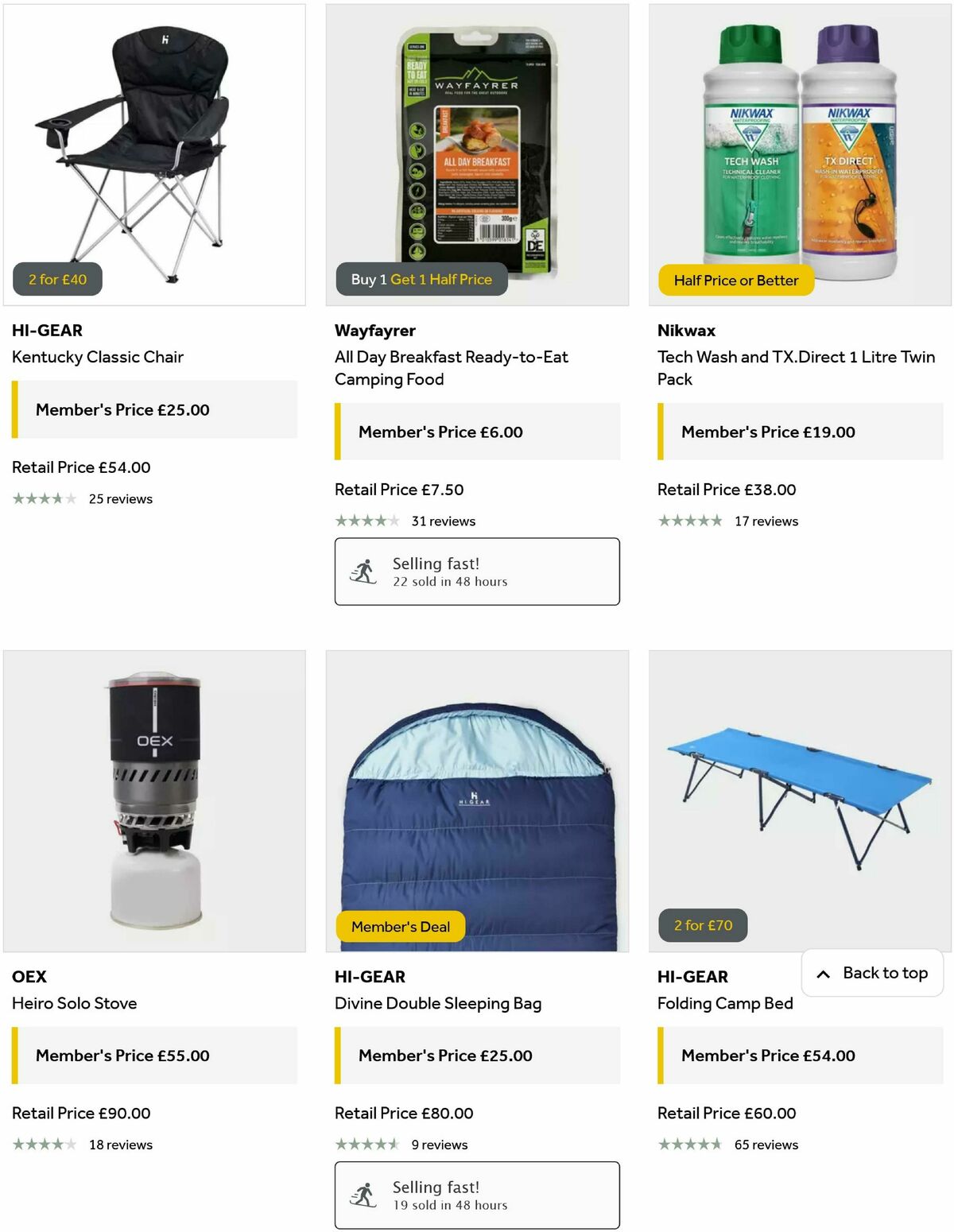954x1232 pixels.
Task: Click the OEX Heiro Solo Stove product image
Action: [155, 799]
